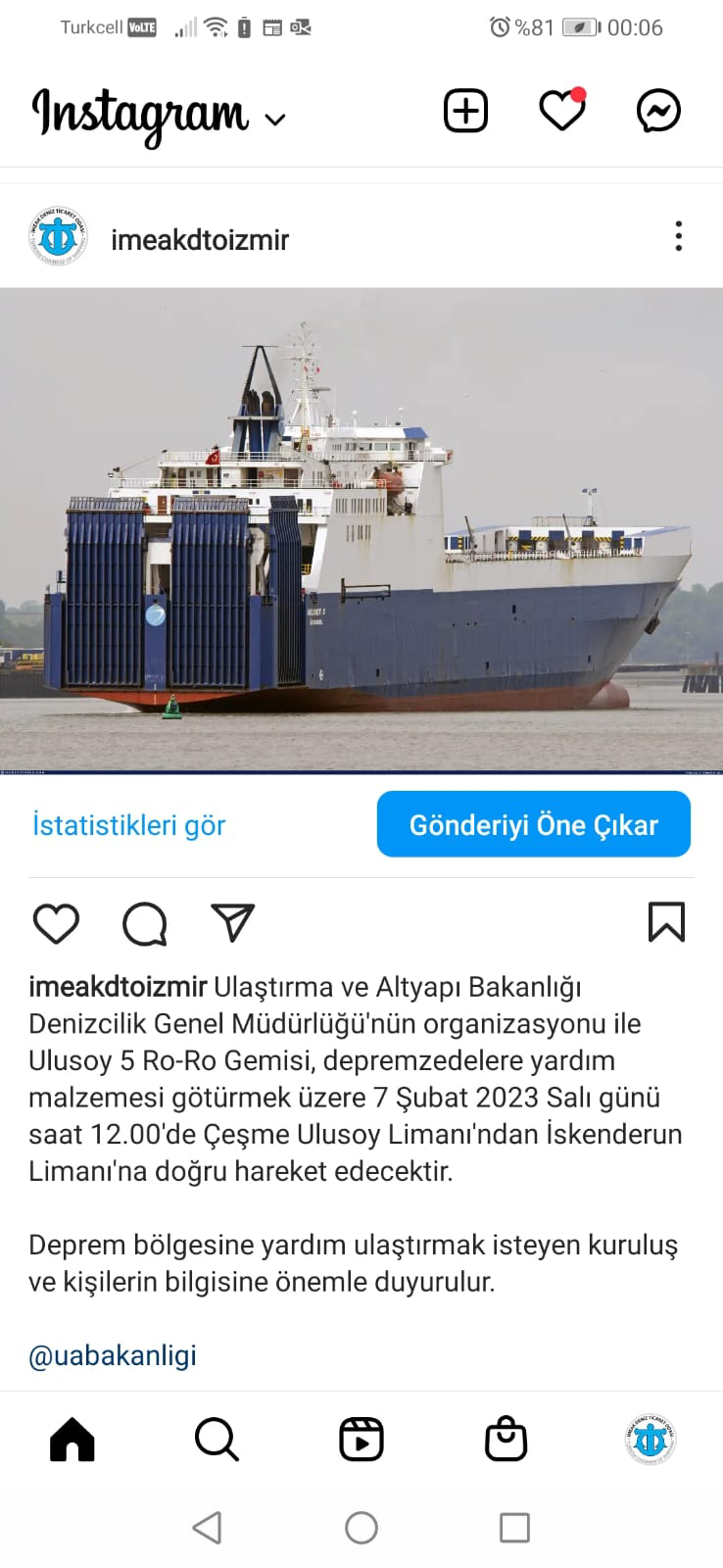The height and width of the screenshot is (1568, 723).
Task: Create a new post with plus icon
Action: click(465, 111)
